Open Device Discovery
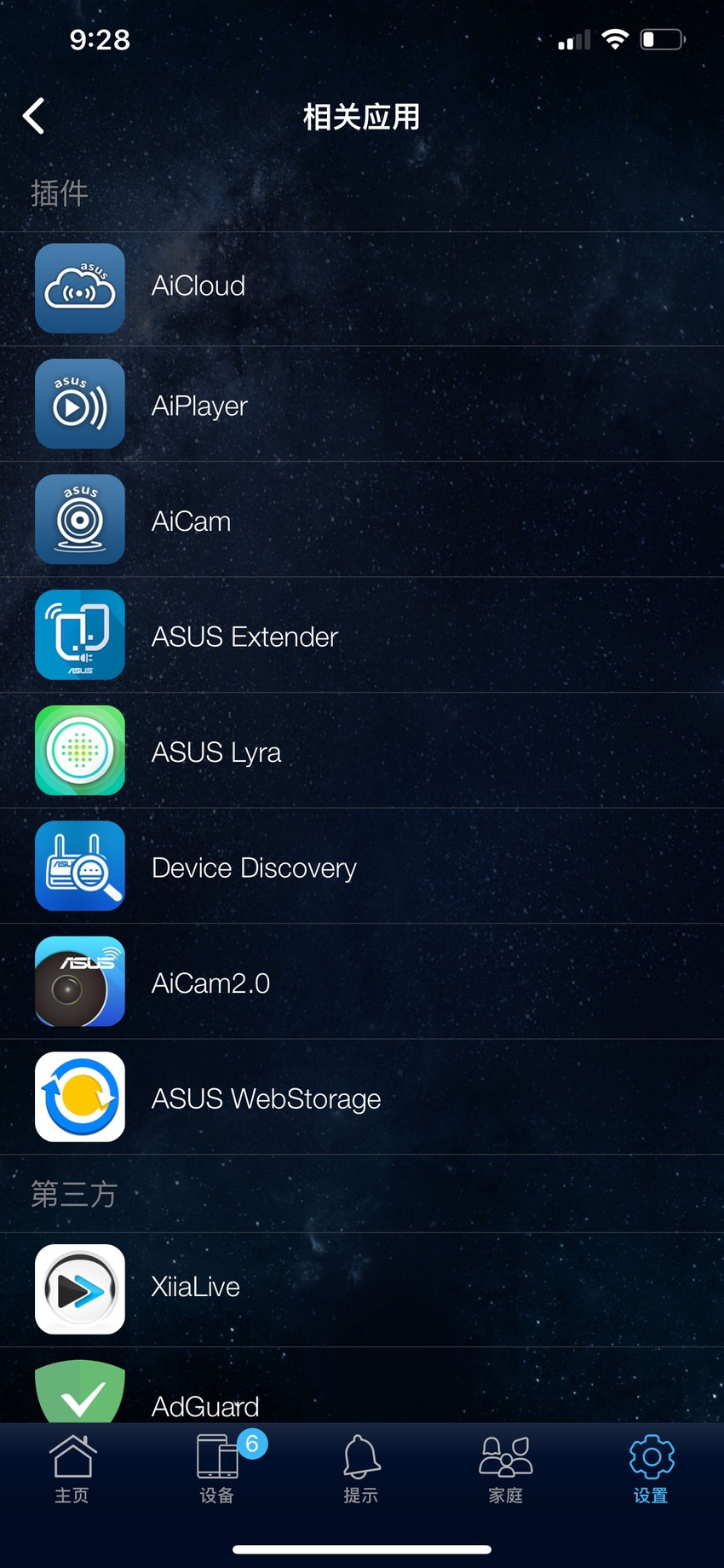Viewport: 724px width, 1568px height. coord(362,866)
